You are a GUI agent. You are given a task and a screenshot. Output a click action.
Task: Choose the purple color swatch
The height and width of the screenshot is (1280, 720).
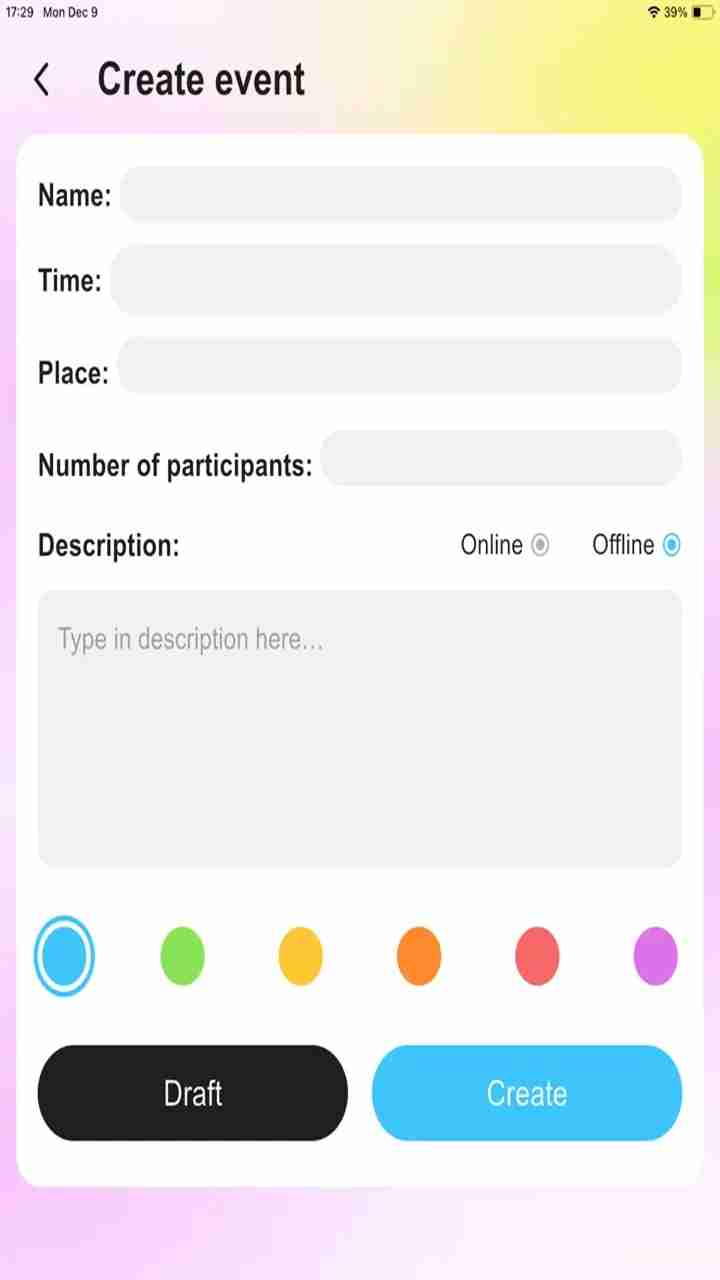coord(655,956)
